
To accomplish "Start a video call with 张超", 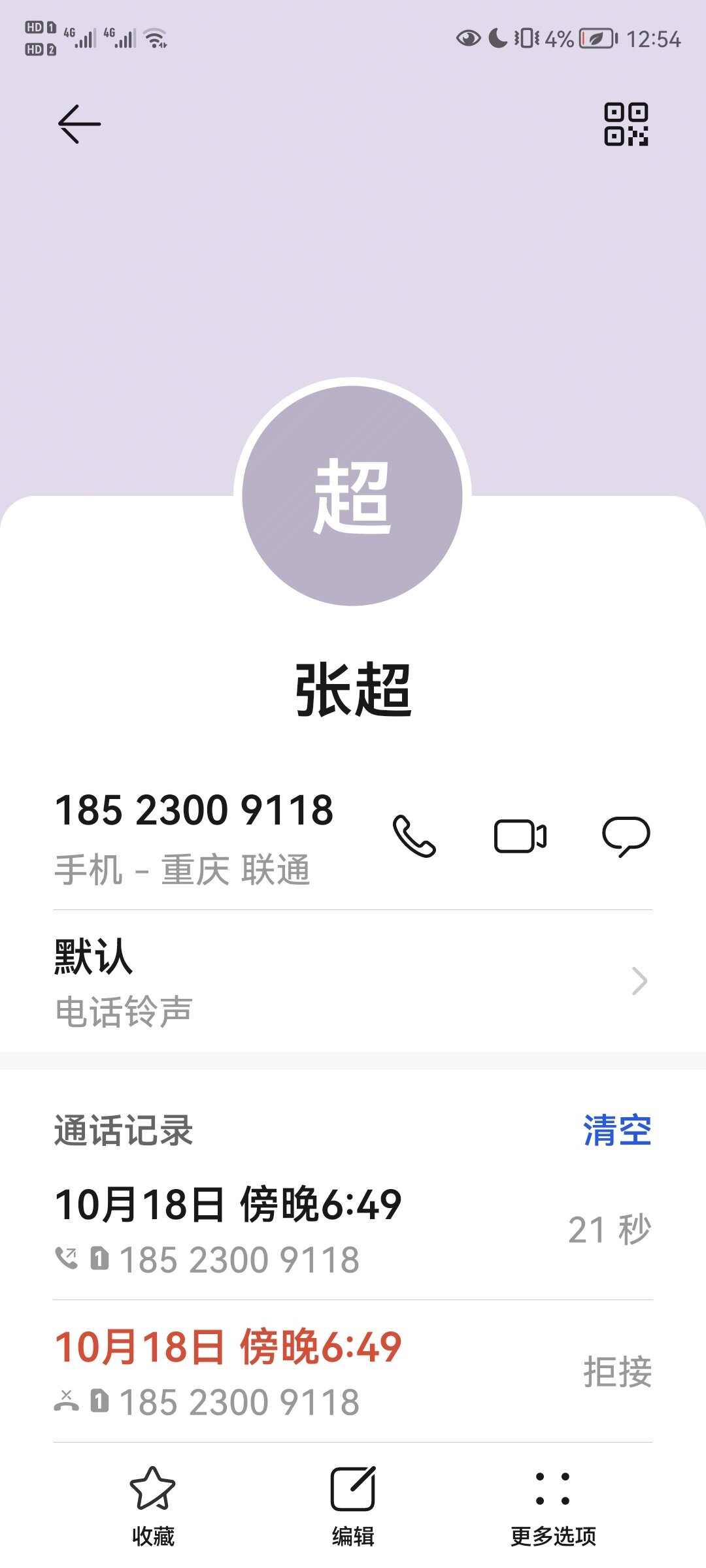I will tap(520, 836).
